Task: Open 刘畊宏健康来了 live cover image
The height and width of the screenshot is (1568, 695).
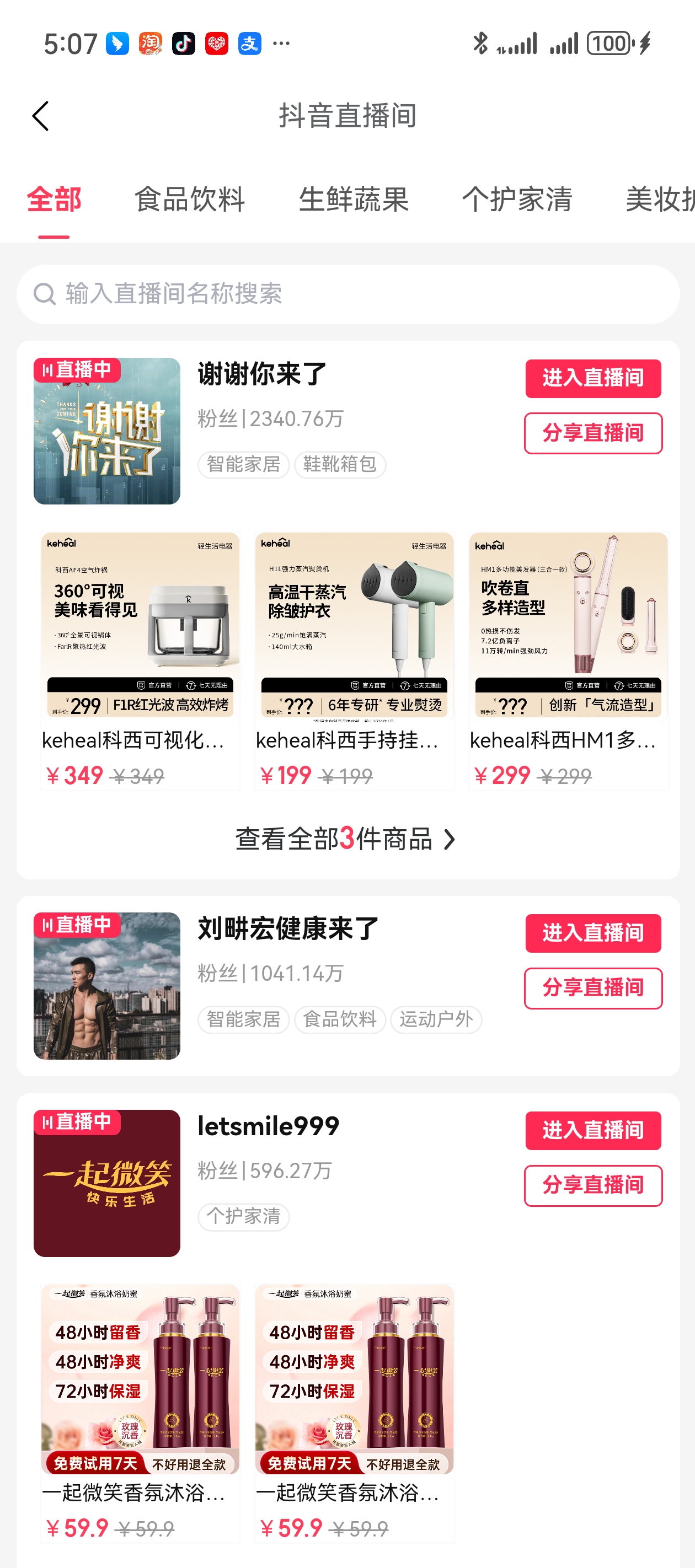Action: point(106,985)
